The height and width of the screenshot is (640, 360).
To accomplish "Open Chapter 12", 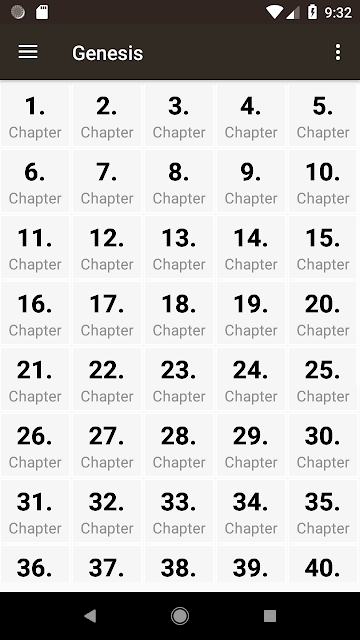I will [x=107, y=247].
